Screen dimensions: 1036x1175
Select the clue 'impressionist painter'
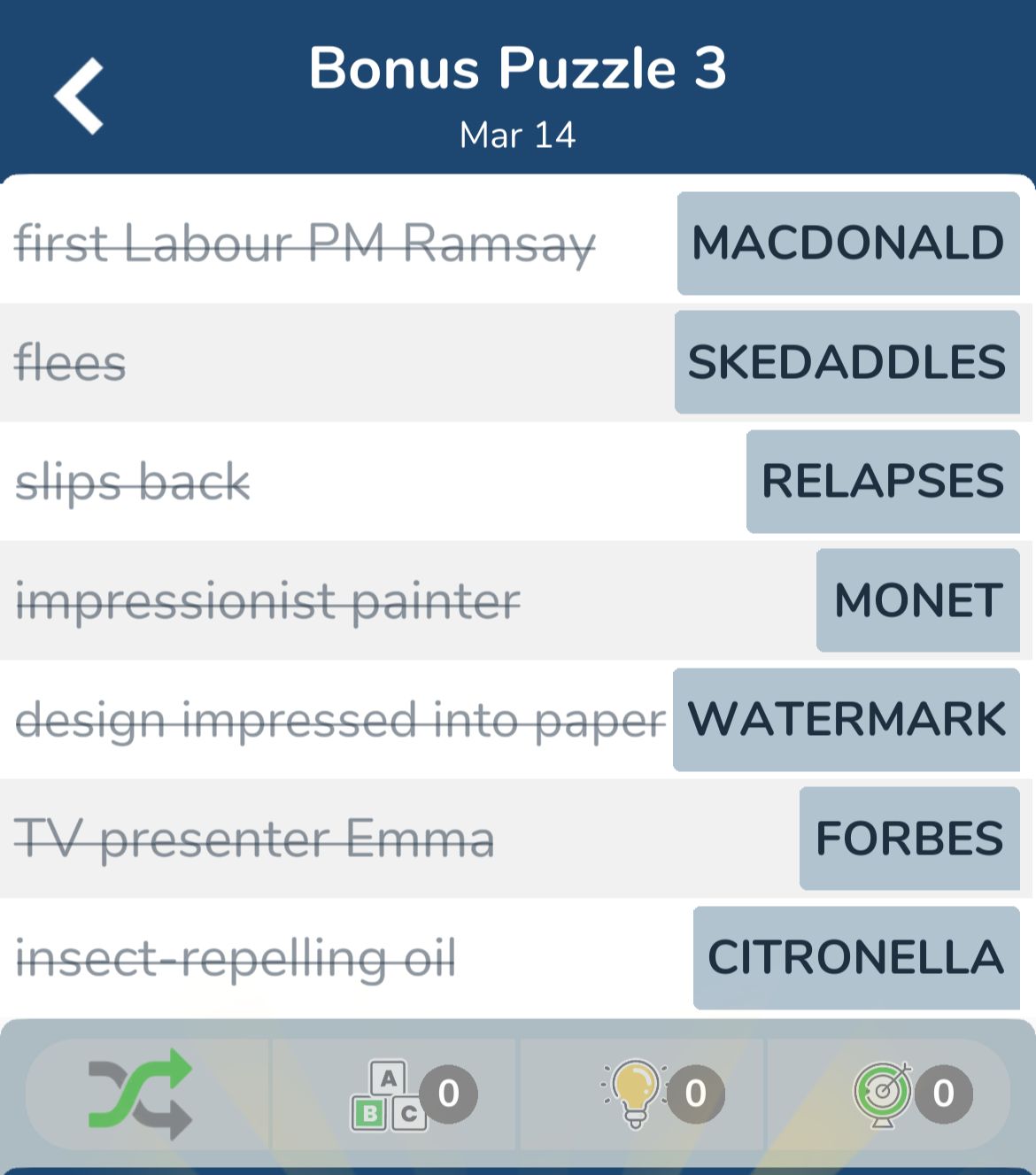click(x=267, y=601)
